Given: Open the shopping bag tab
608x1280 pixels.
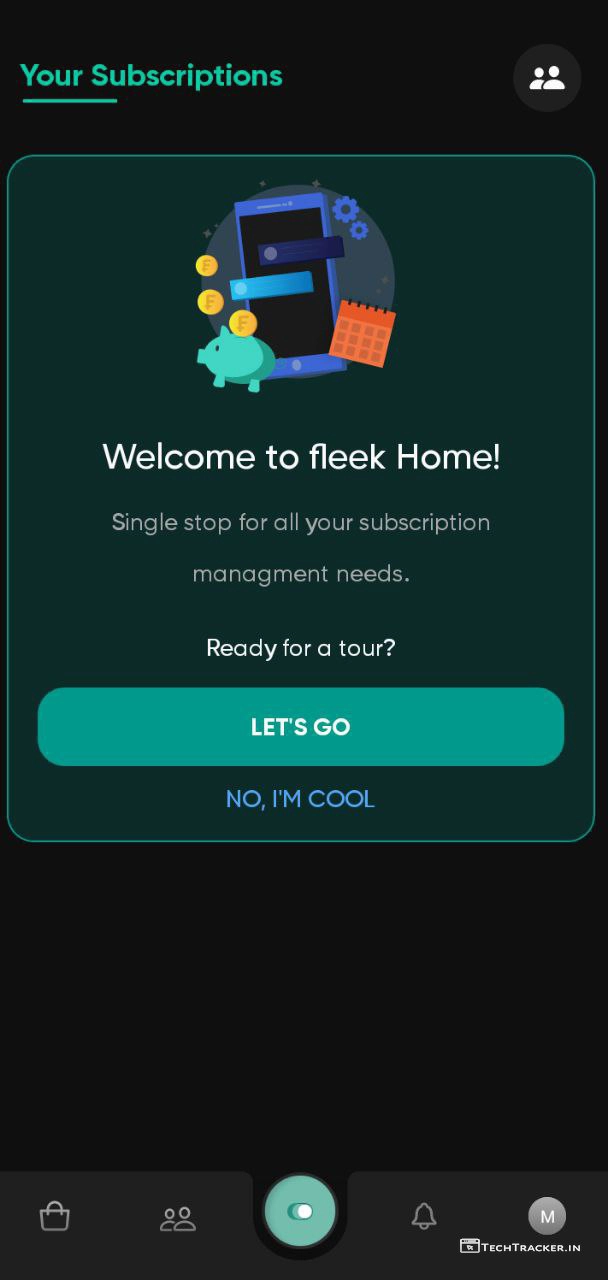Looking at the screenshot, I should pos(54,1216).
